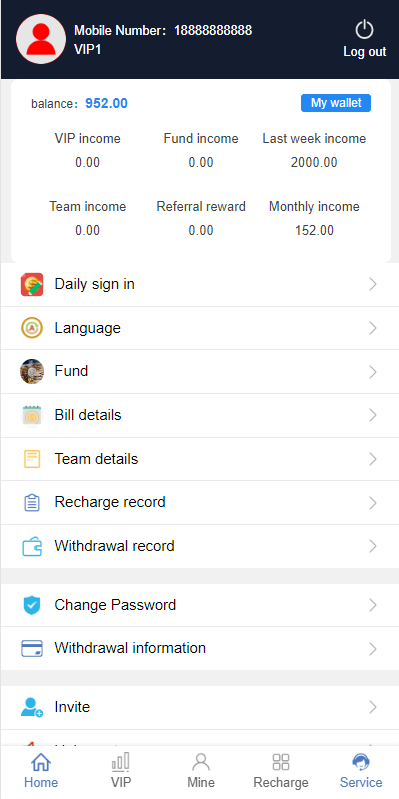Open My wallet
The image size is (399, 799).
pyautogui.click(x=336, y=103)
